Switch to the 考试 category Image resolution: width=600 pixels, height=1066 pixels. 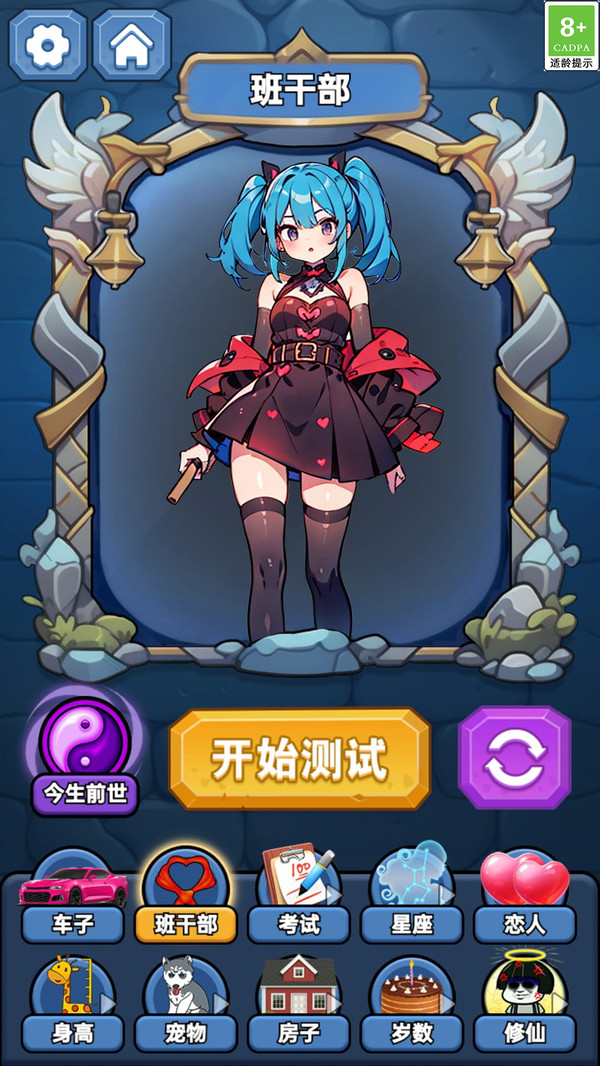pyautogui.click(x=299, y=896)
